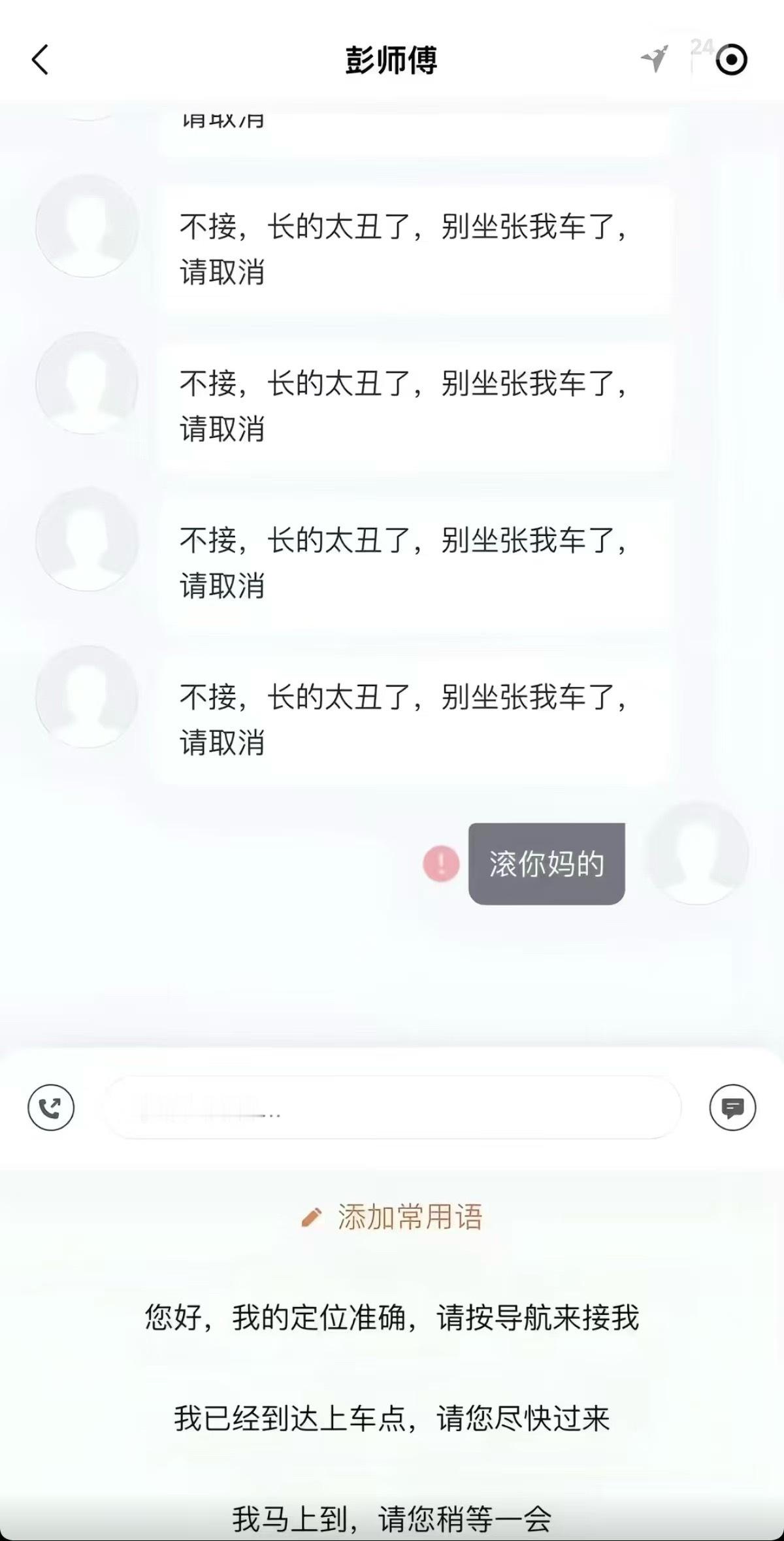The image size is (784, 1541).
Task: Tap the phone icon to call 彭师傅
Action: [x=52, y=1108]
